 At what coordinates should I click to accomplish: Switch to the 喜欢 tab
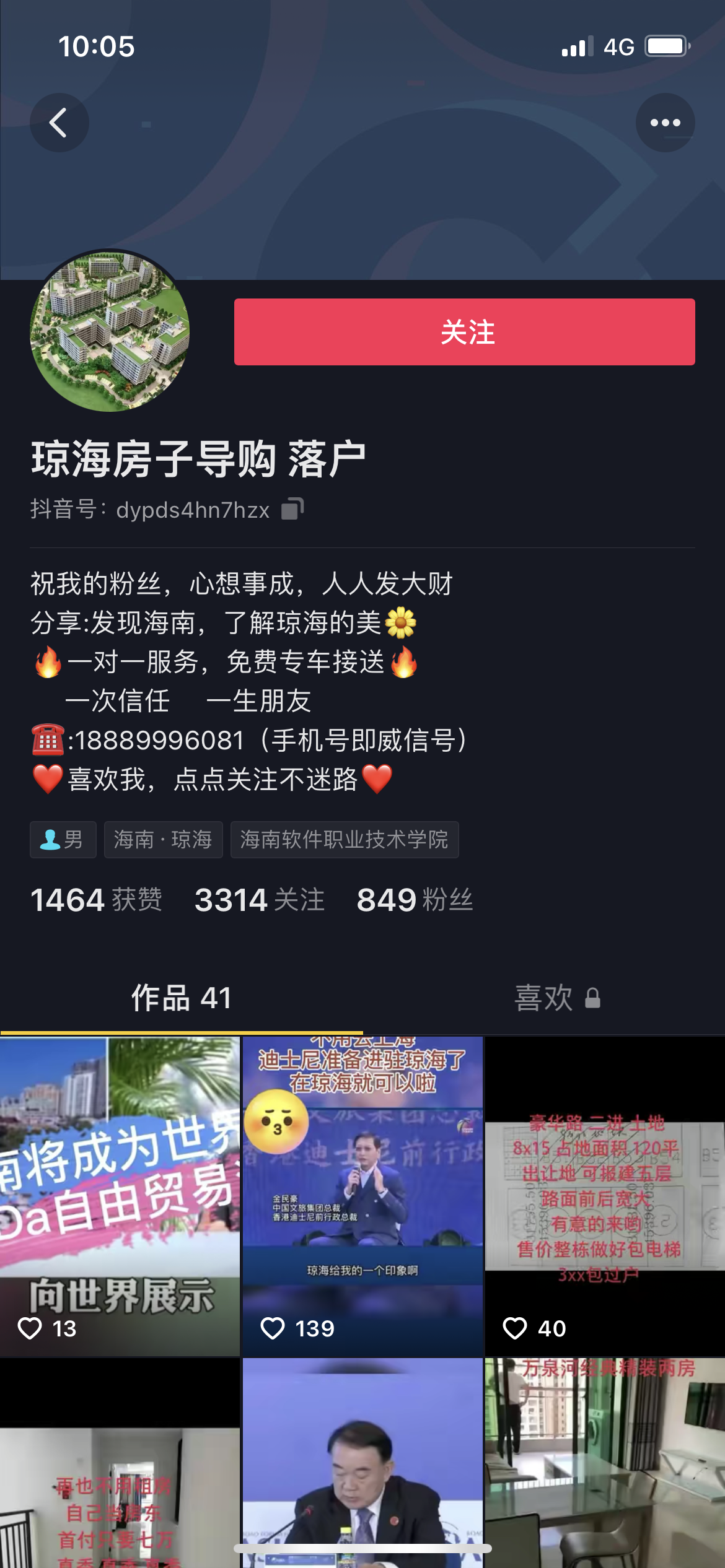[x=556, y=998]
